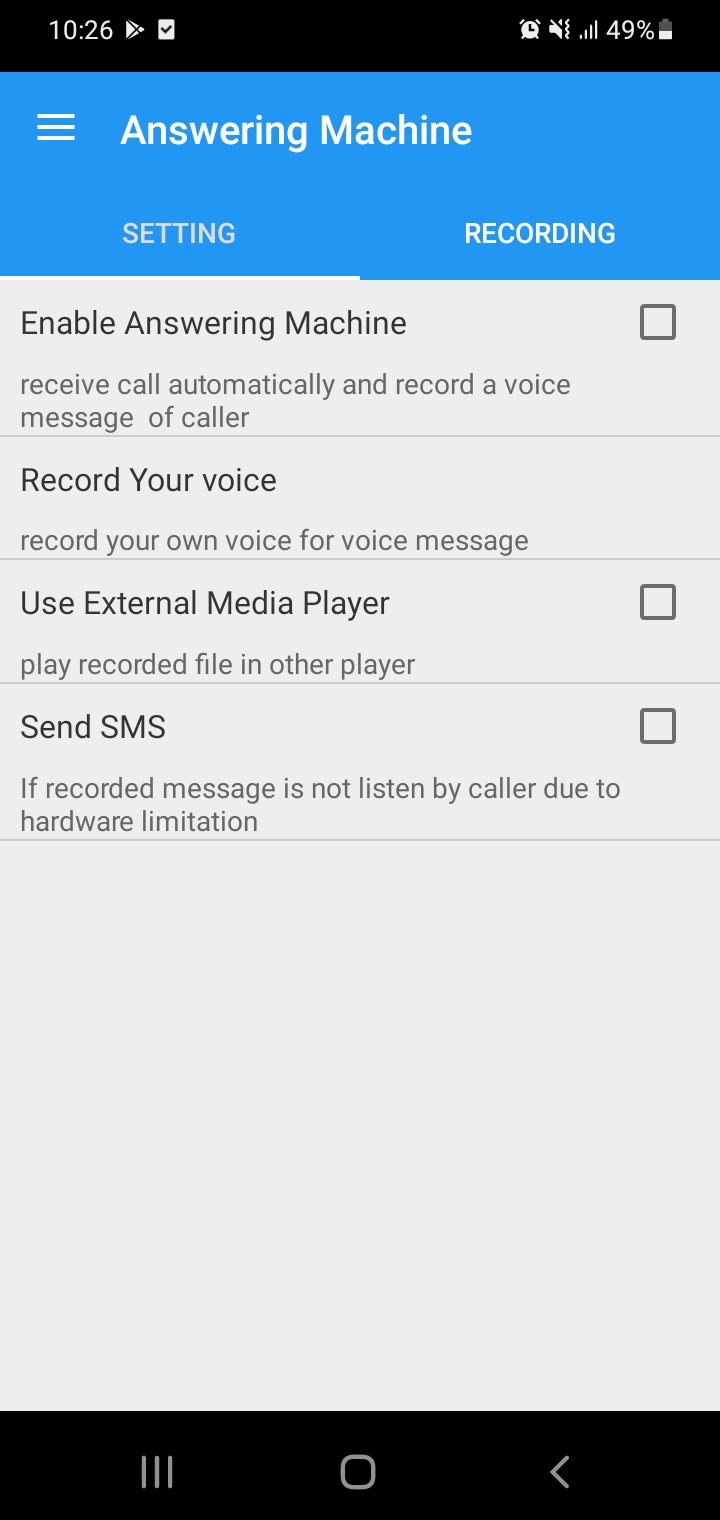Go back using system navigation
The width and height of the screenshot is (720, 1520).
pyautogui.click(x=560, y=1472)
